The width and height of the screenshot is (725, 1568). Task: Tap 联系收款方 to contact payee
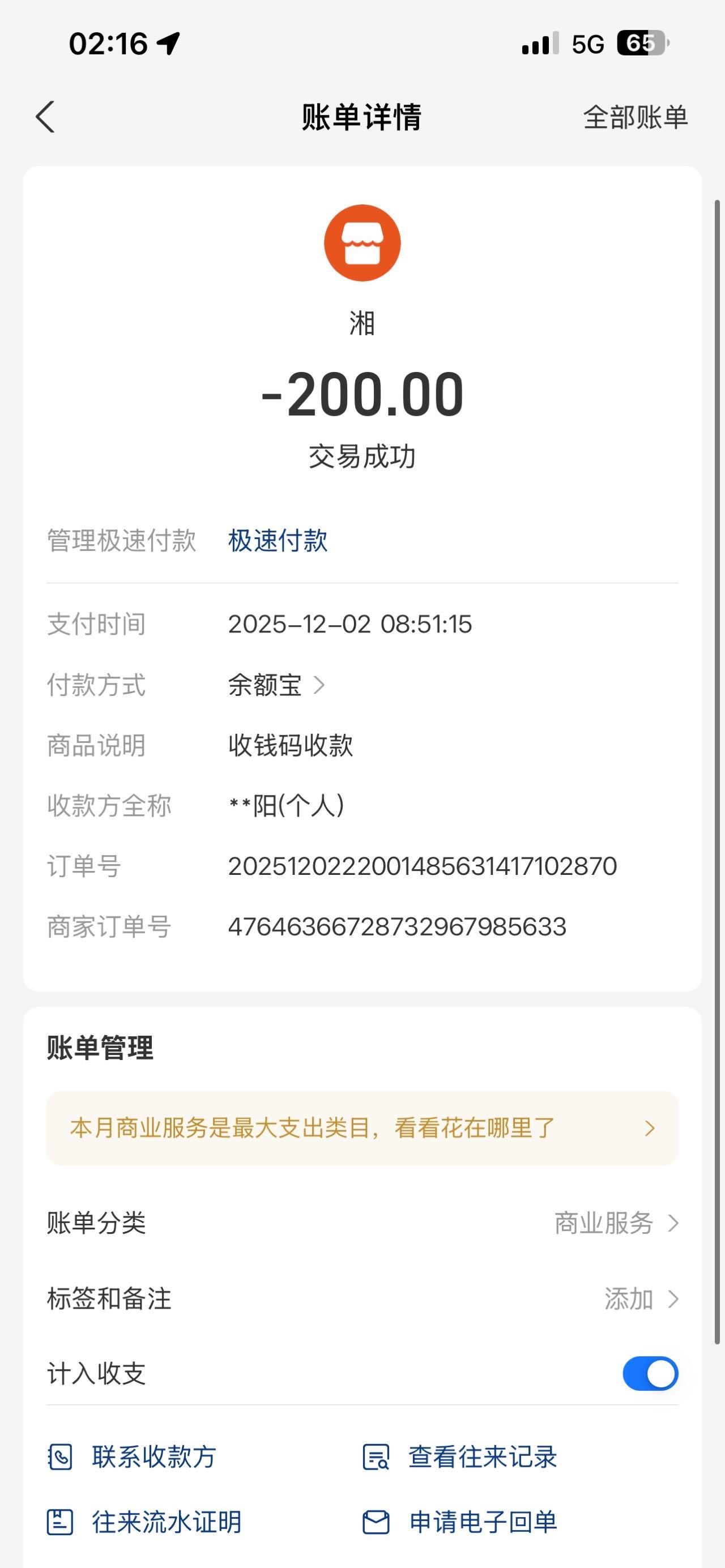[133, 1456]
